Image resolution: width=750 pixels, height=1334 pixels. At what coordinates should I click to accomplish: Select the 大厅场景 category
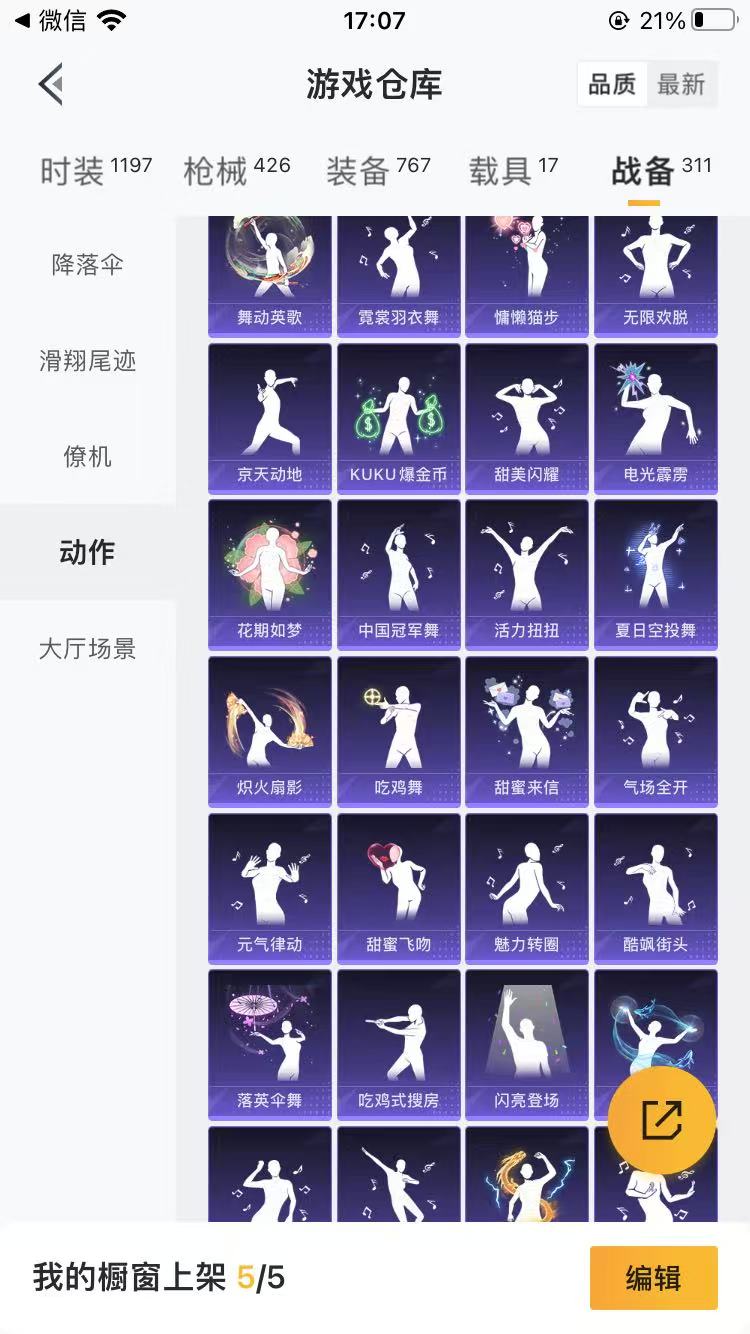pyautogui.click(x=88, y=649)
